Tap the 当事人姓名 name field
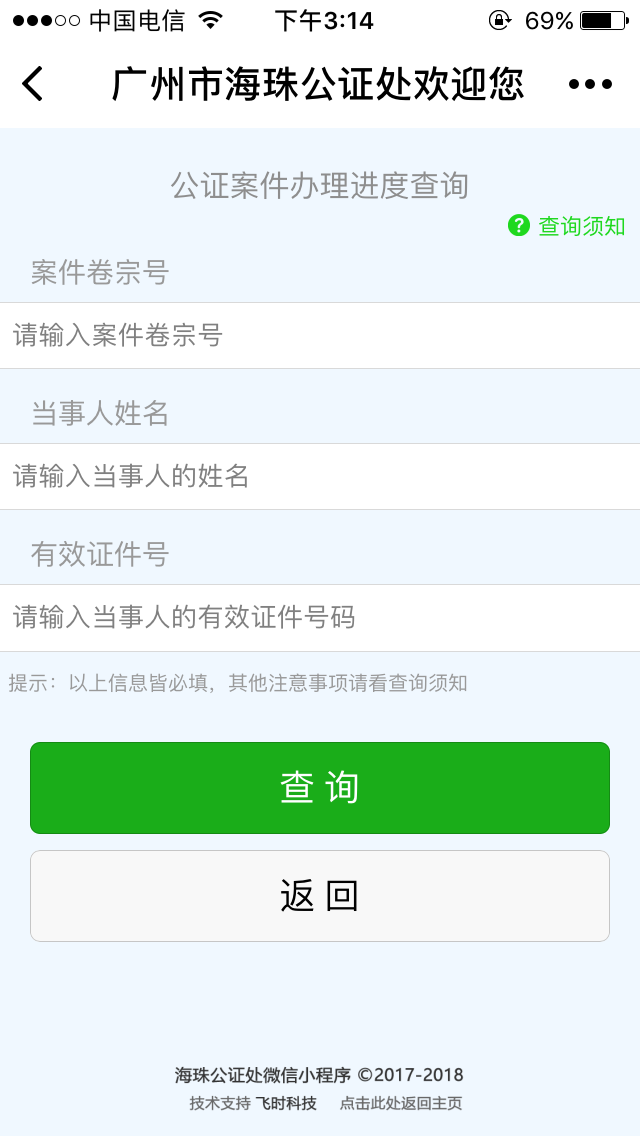This screenshot has width=640, height=1136. [x=320, y=477]
